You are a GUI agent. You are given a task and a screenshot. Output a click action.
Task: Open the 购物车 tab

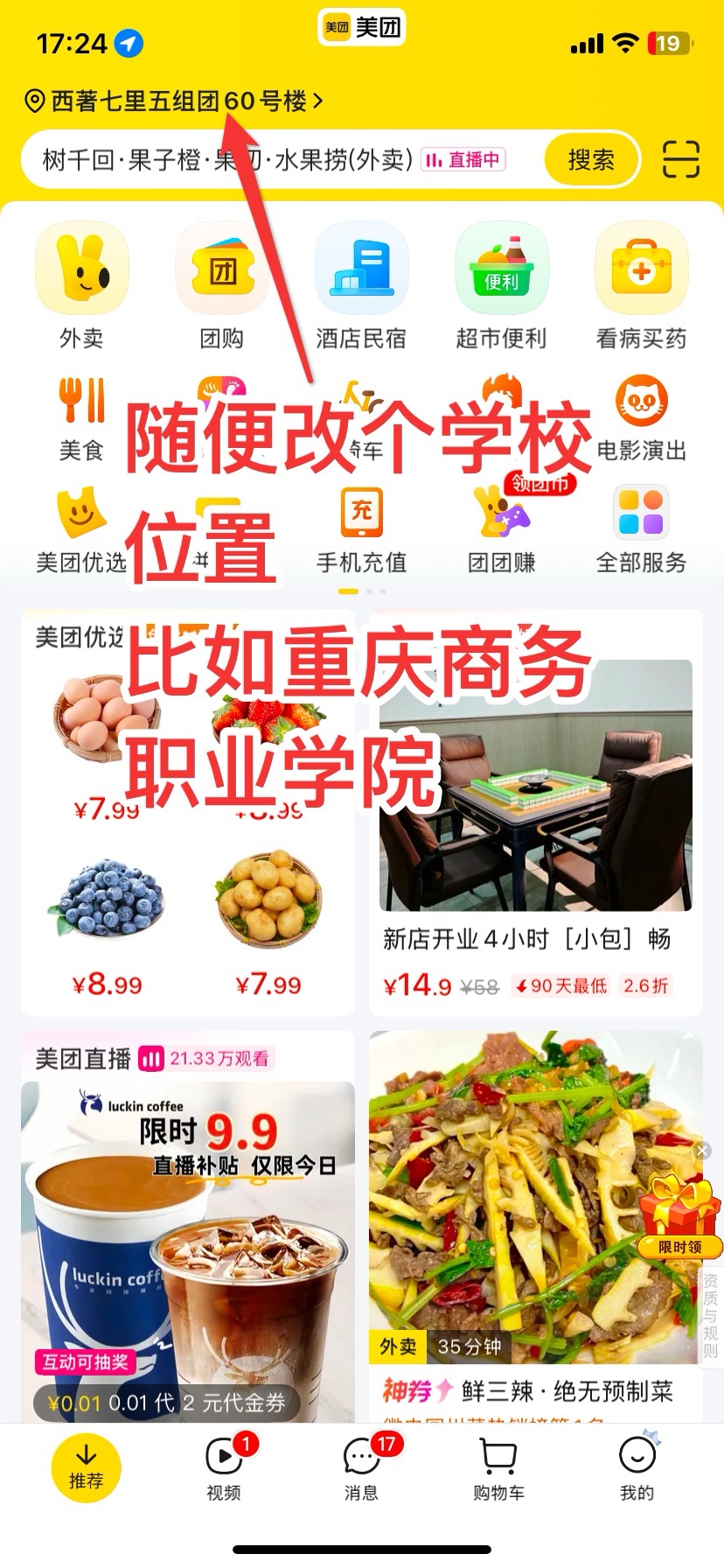498,1466
